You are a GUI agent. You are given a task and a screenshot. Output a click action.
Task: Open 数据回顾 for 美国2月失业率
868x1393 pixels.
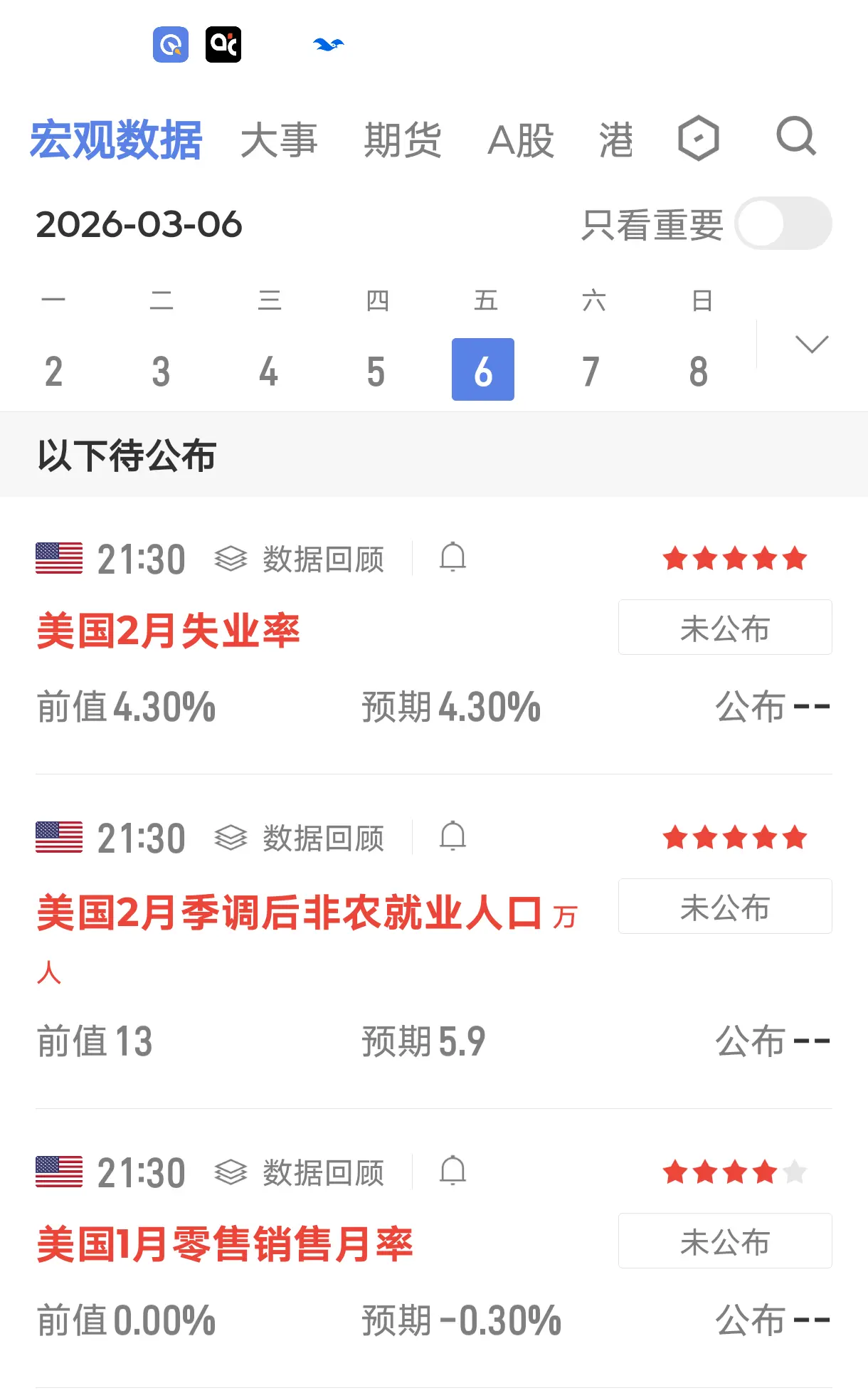point(300,559)
